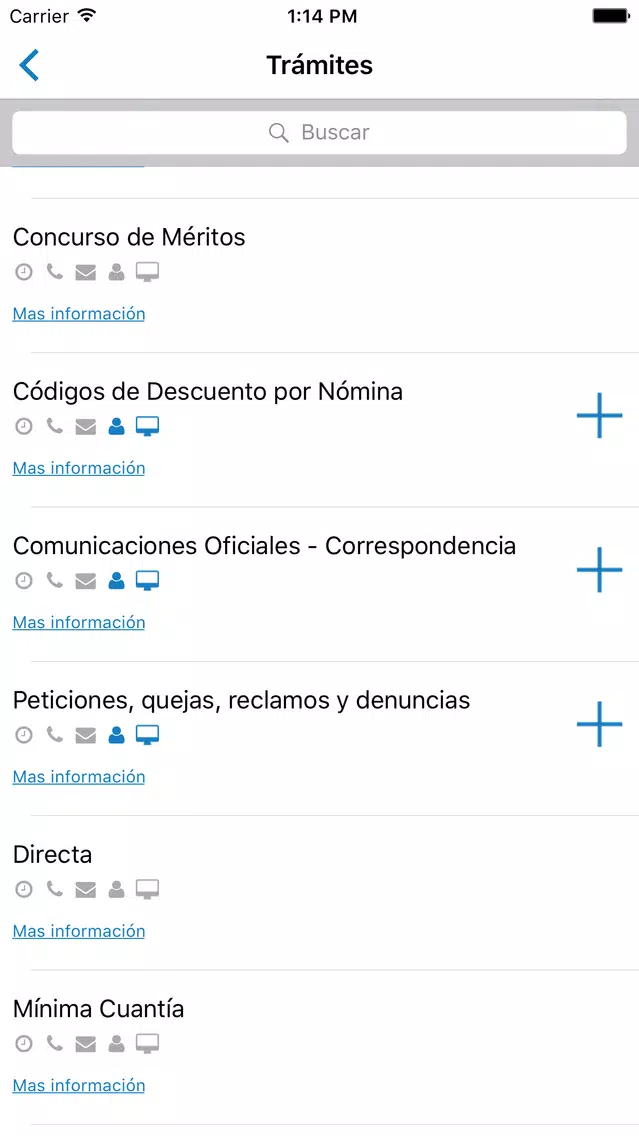Screen dimensions: 639x1136
Task: Tap the plus for Peticiones, quejas, reclamos
Action: (599, 724)
